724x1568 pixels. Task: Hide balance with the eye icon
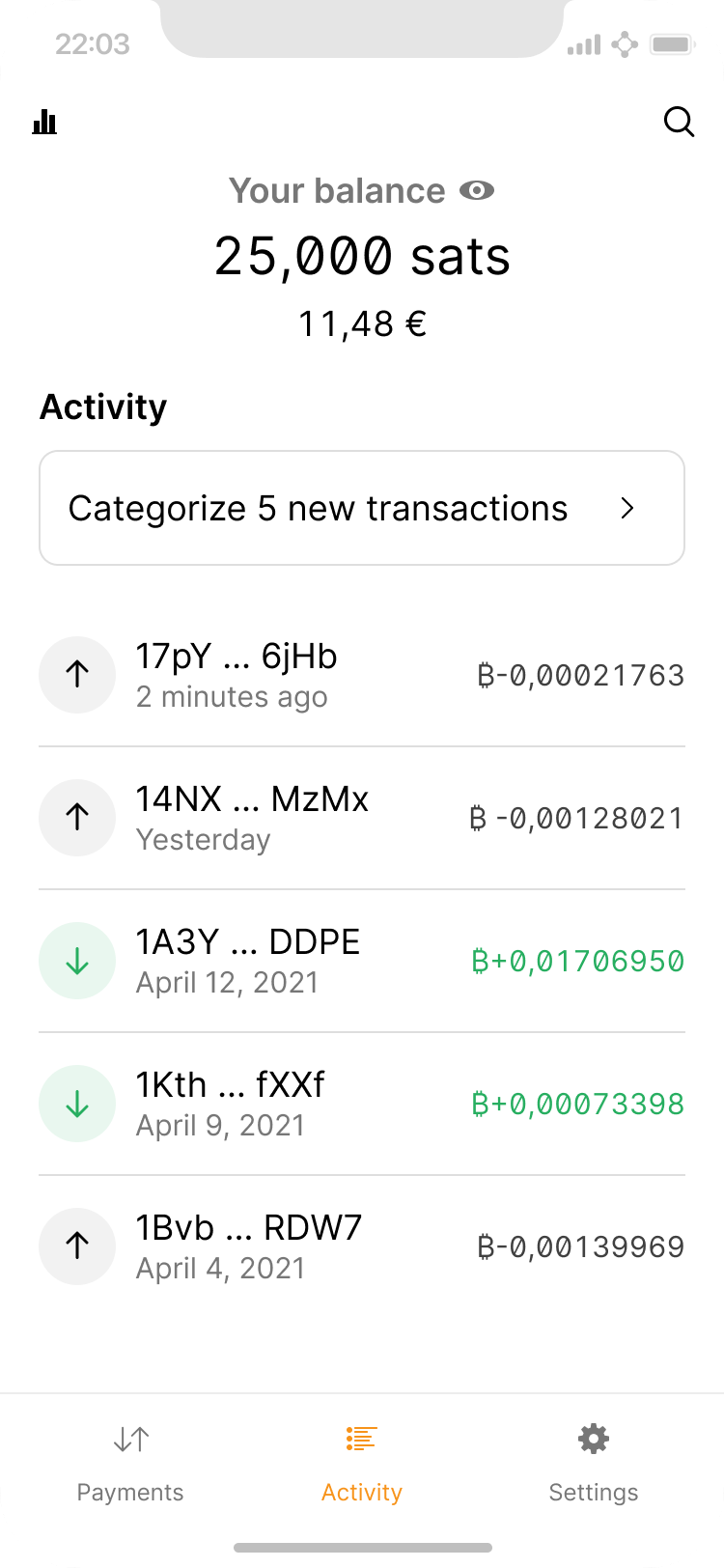pos(476,191)
